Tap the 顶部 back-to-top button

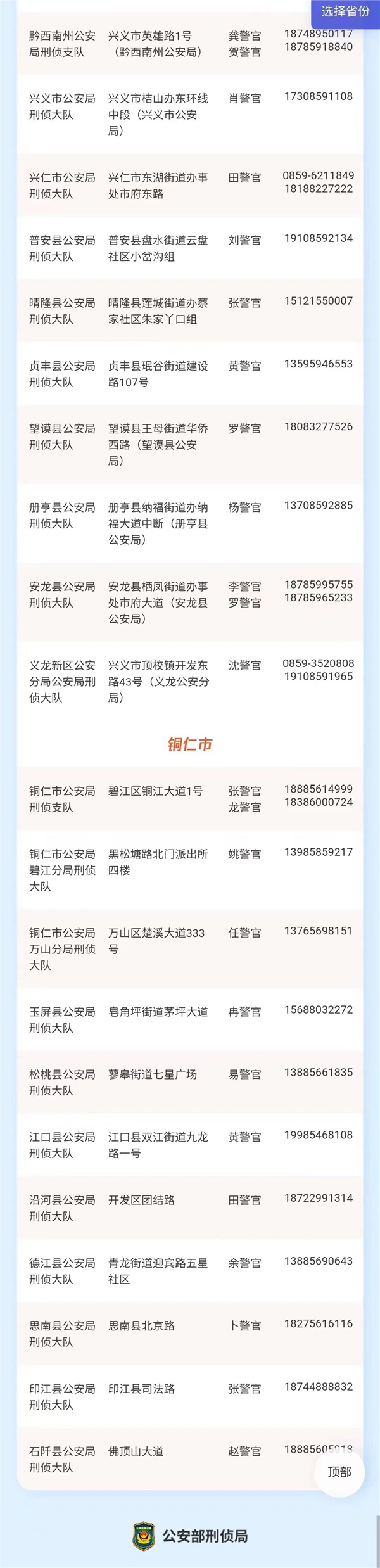[339, 1472]
